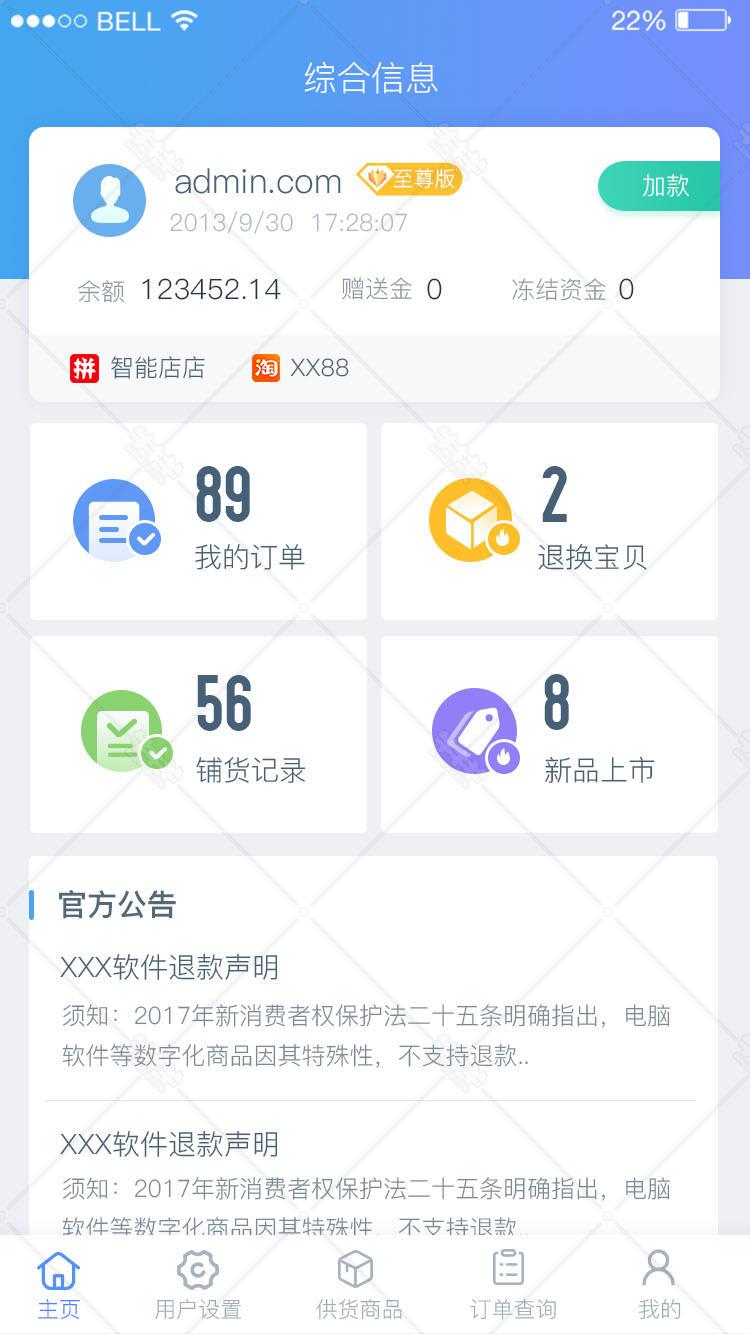This screenshot has height=1334, width=750.
Task: Select the 智能店店 shop entry
Action: [138, 368]
